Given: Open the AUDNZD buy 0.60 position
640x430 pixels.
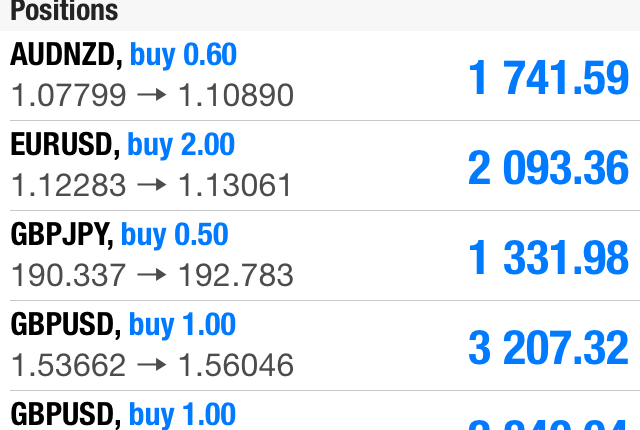Looking at the screenshot, I should pyautogui.click(x=320, y=76).
